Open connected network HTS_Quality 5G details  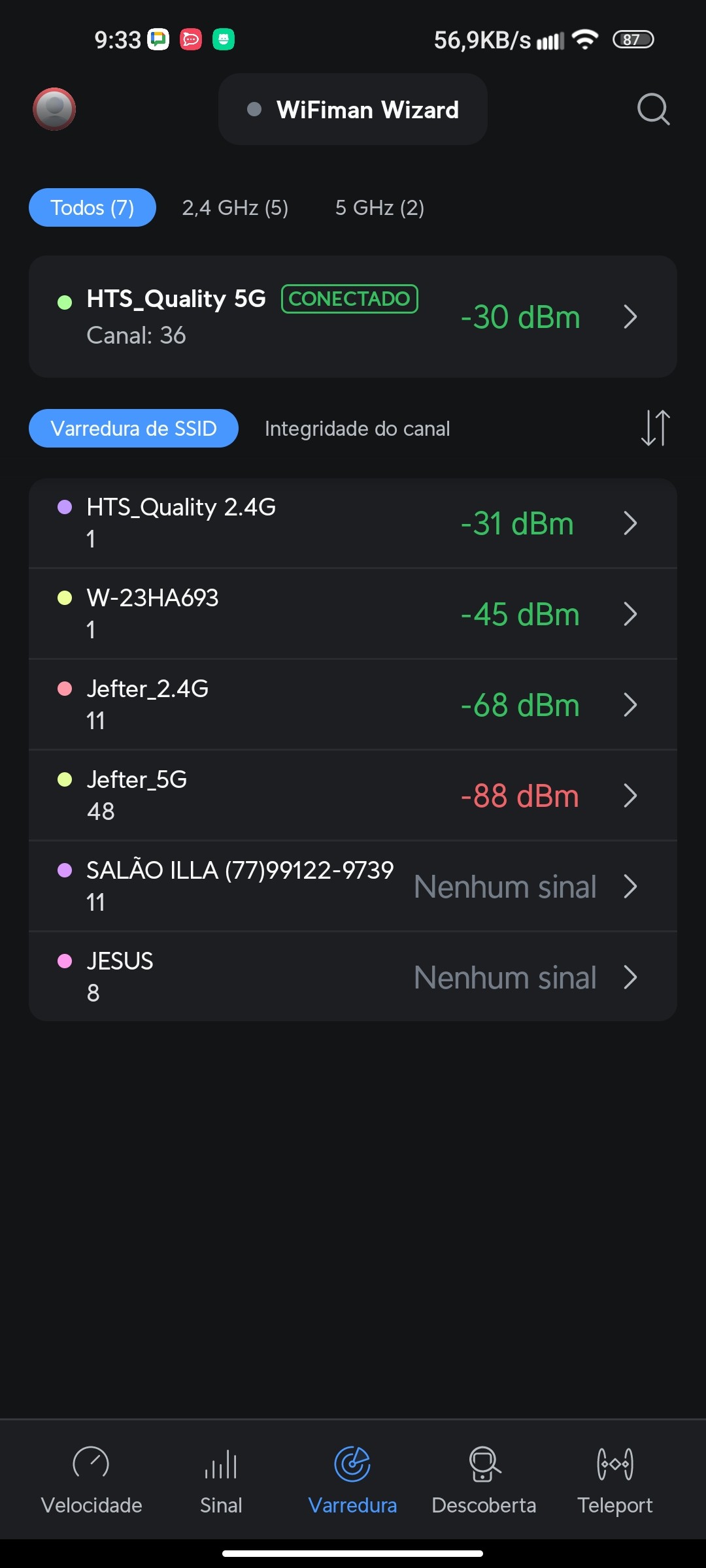click(353, 317)
